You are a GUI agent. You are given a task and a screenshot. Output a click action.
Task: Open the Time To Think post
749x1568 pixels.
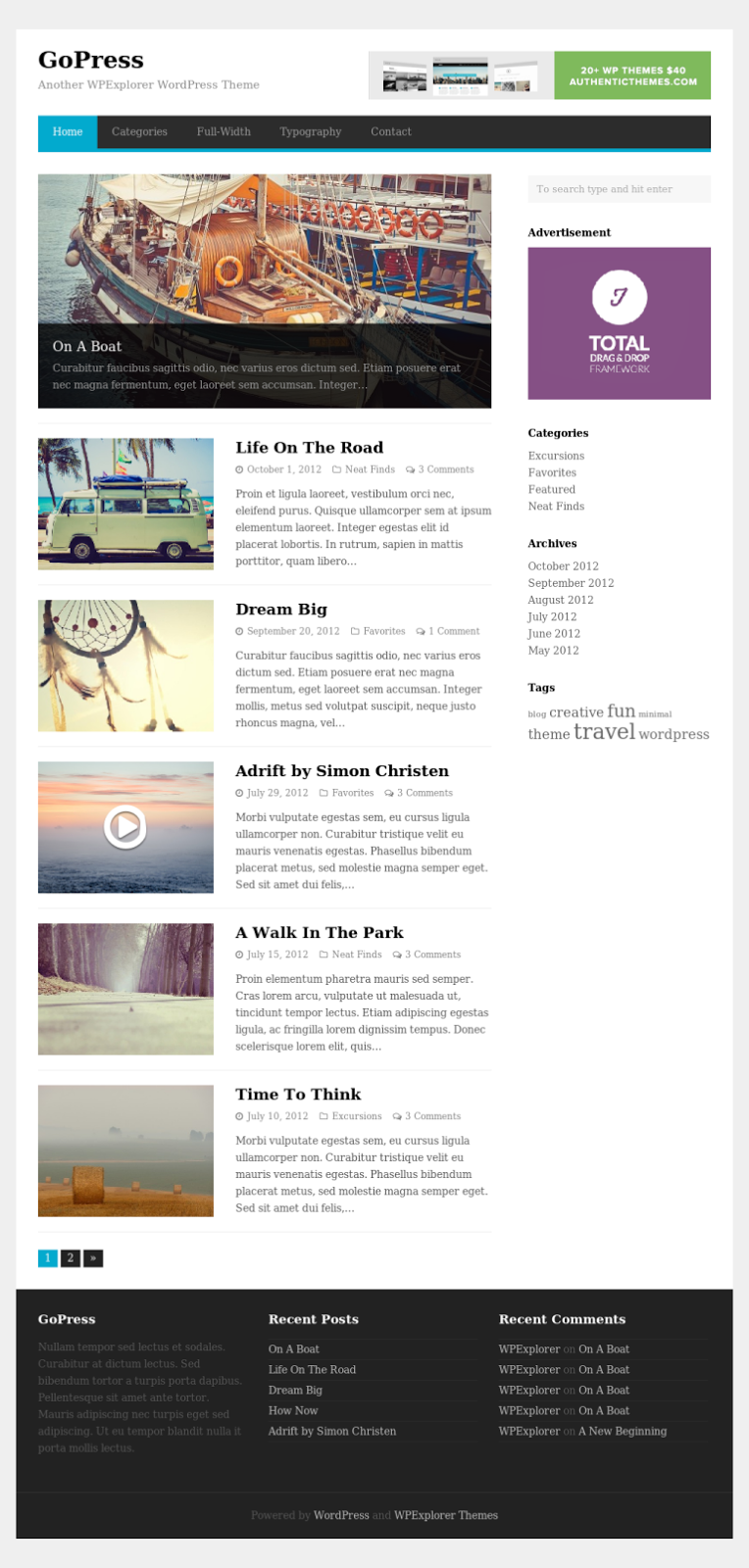point(297,1095)
